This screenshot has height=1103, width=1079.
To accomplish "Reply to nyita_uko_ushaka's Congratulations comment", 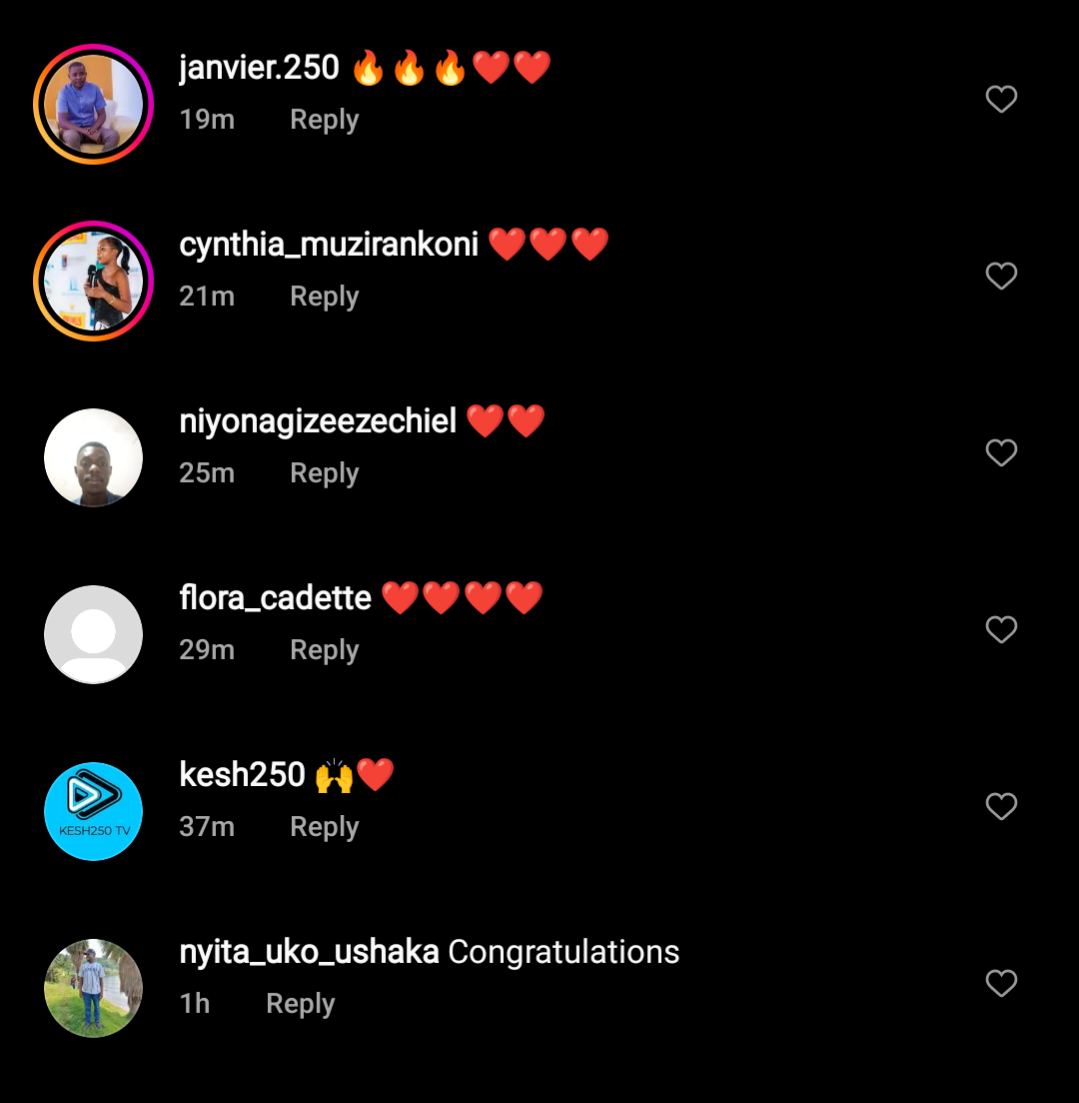I will 300,1004.
